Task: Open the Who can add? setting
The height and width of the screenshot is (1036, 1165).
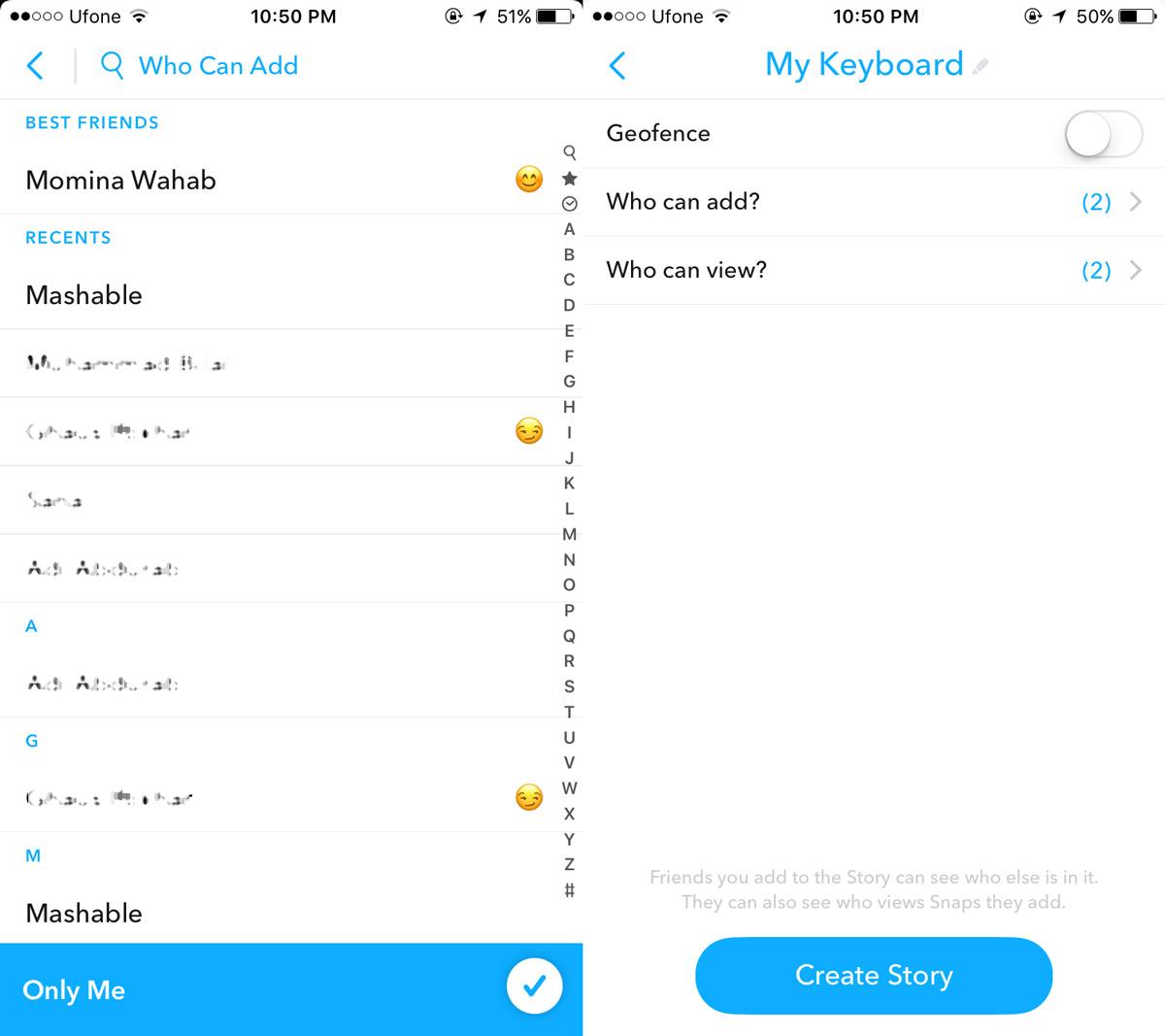Action: [x=874, y=202]
